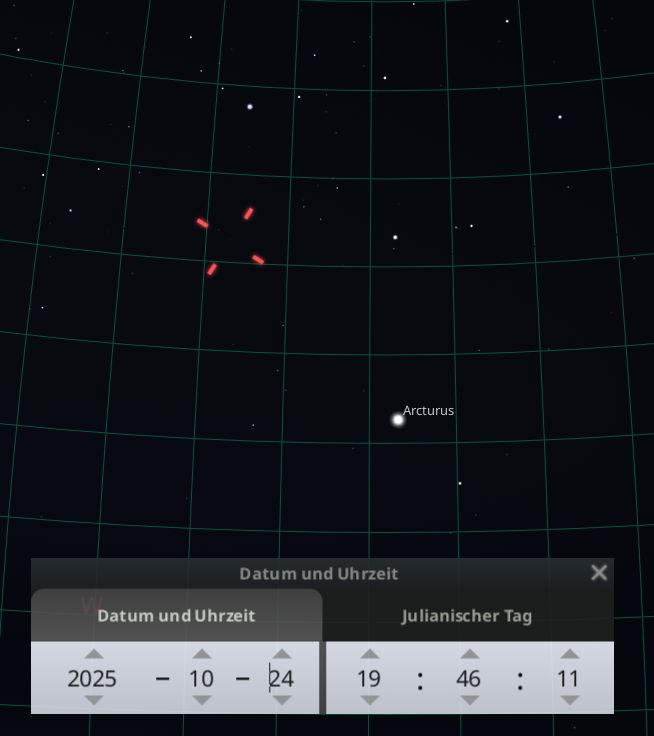Switch to the Julianischer Tag tab
This screenshot has height=736, width=654.
[x=467, y=616]
